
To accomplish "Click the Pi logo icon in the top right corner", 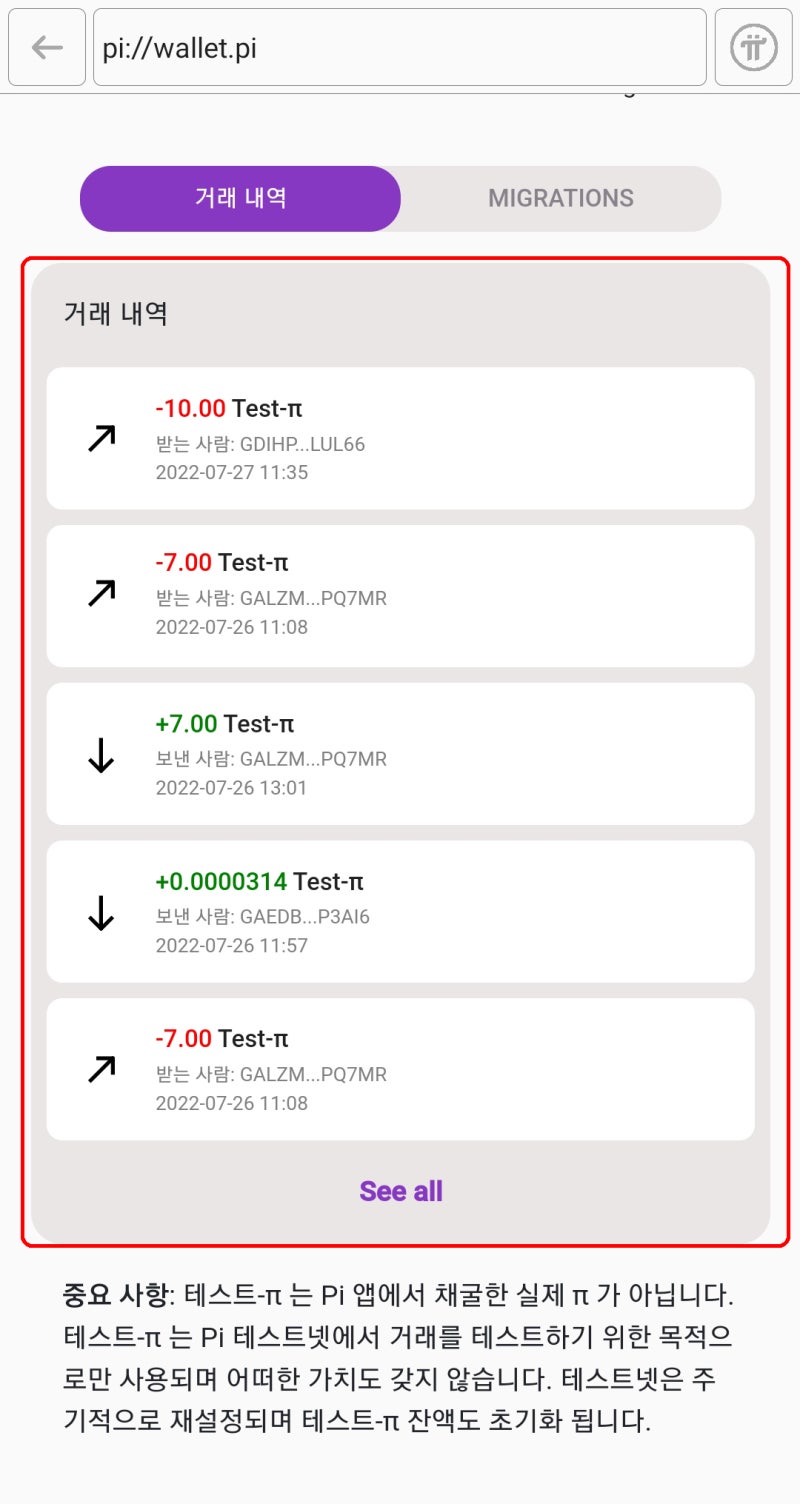I will pyautogui.click(x=752, y=47).
